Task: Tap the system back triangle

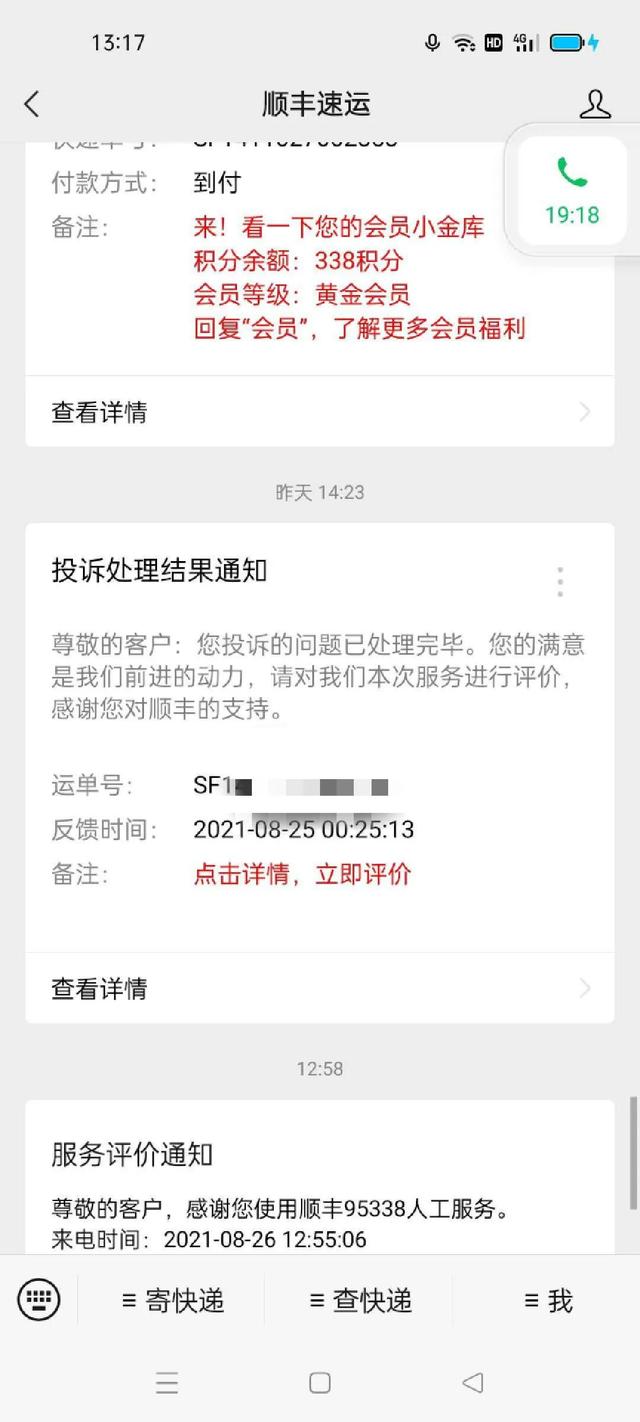Action: pos(472,1383)
